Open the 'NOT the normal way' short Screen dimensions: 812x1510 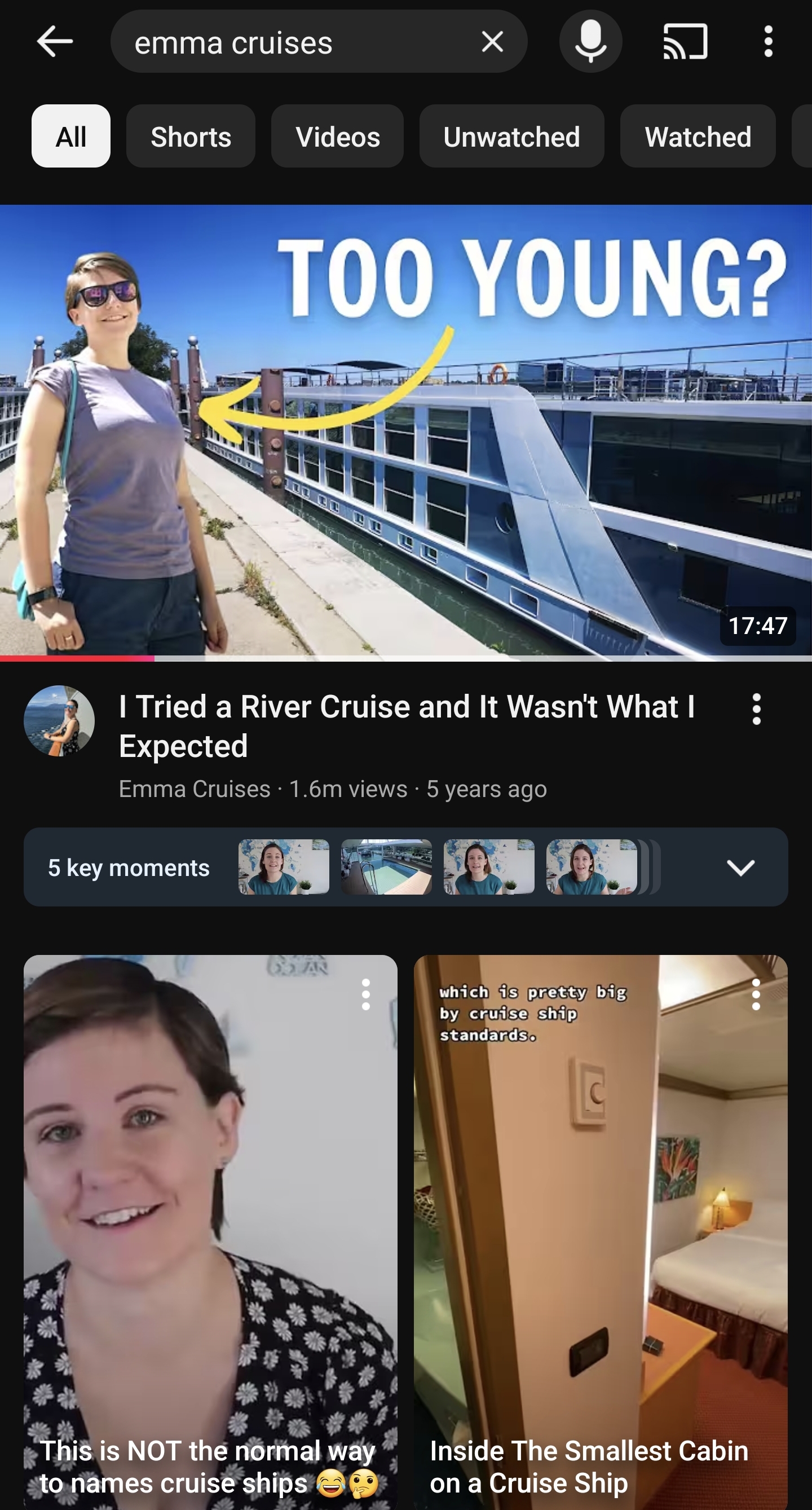(x=210, y=1232)
